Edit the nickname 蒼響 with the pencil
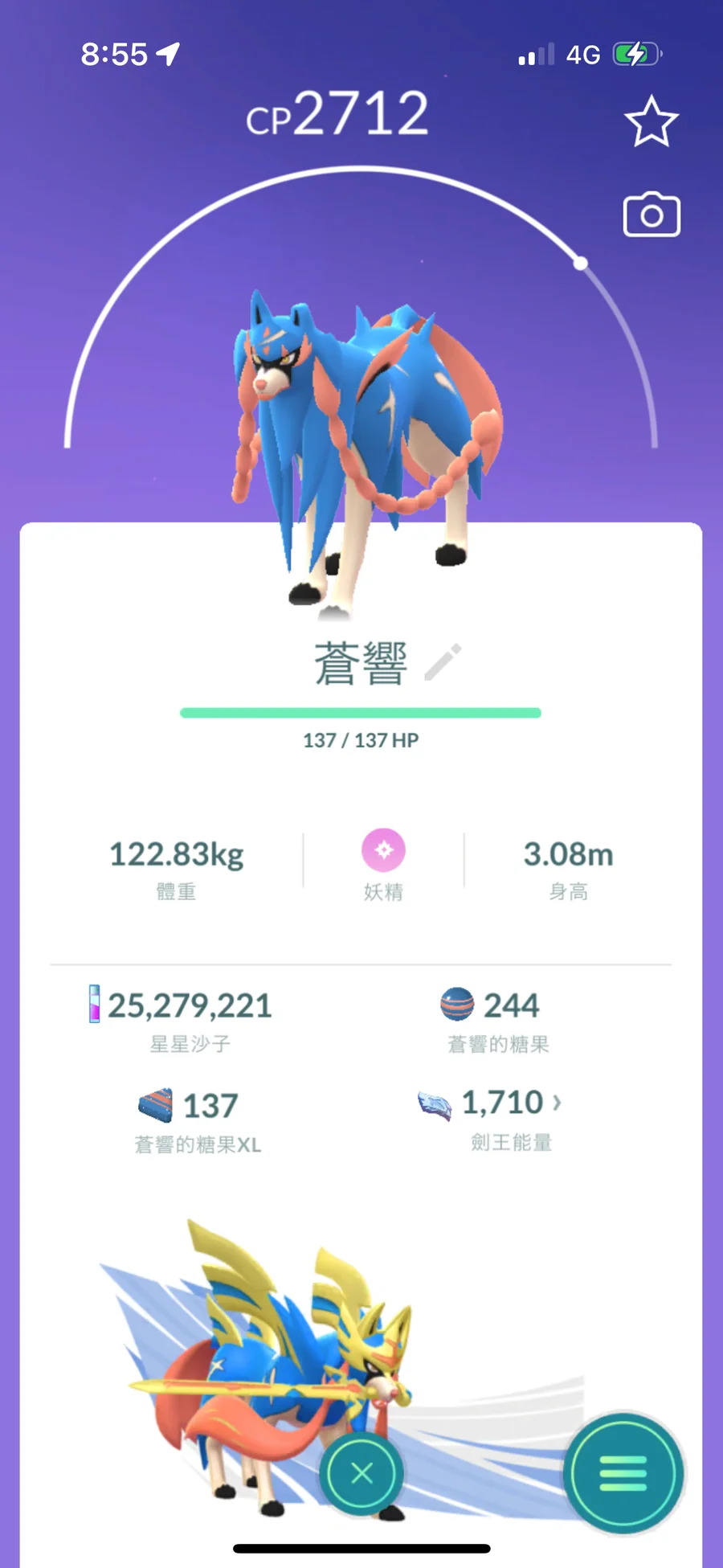This screenshot has height=1568, width=723. [x=443, y=662]
